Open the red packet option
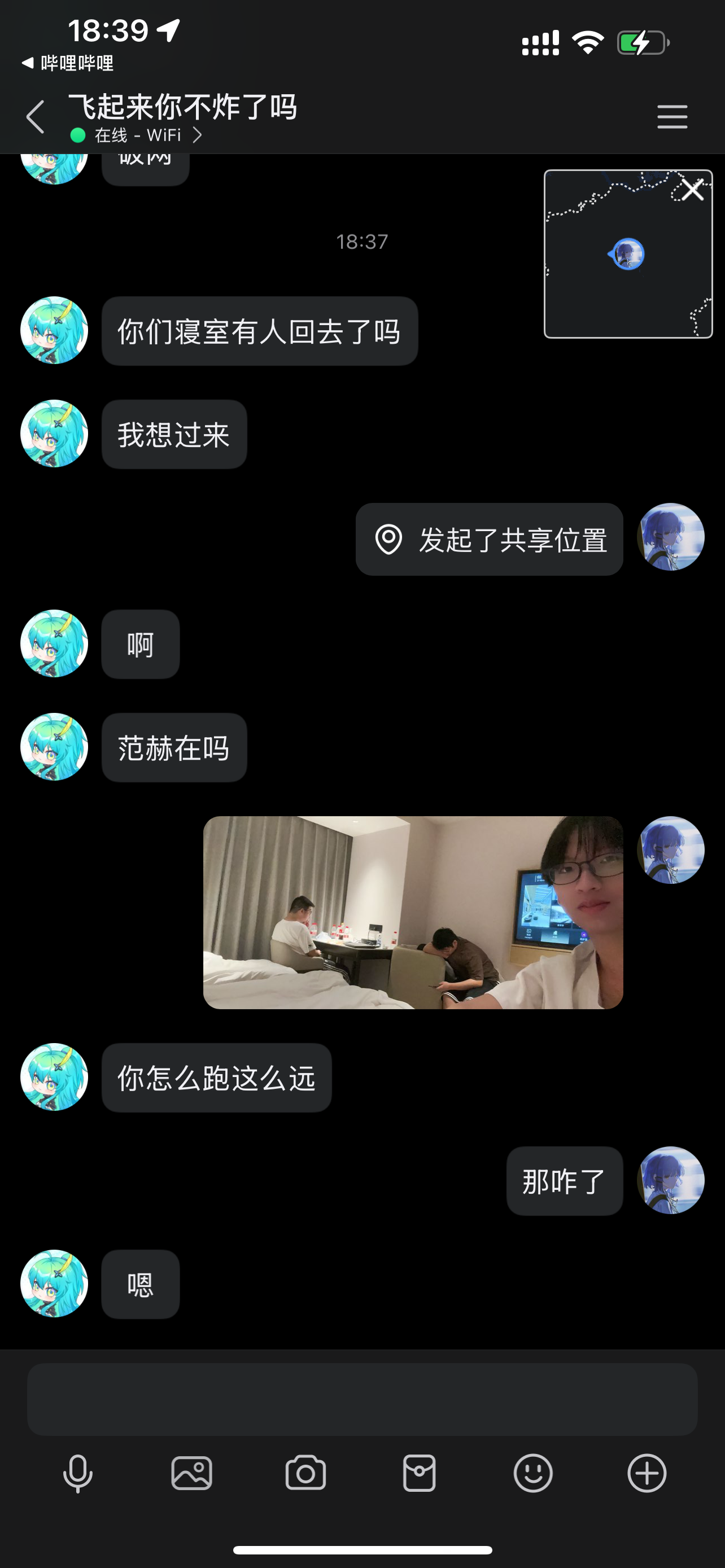 point(420,1473)
